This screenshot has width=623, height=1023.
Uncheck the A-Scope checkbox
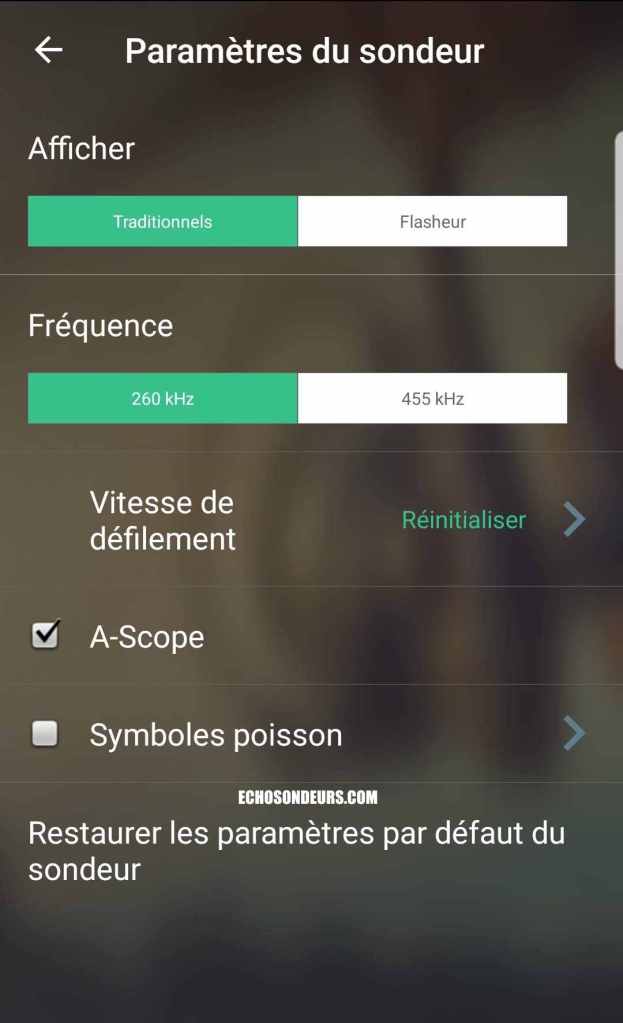(44, 636)
